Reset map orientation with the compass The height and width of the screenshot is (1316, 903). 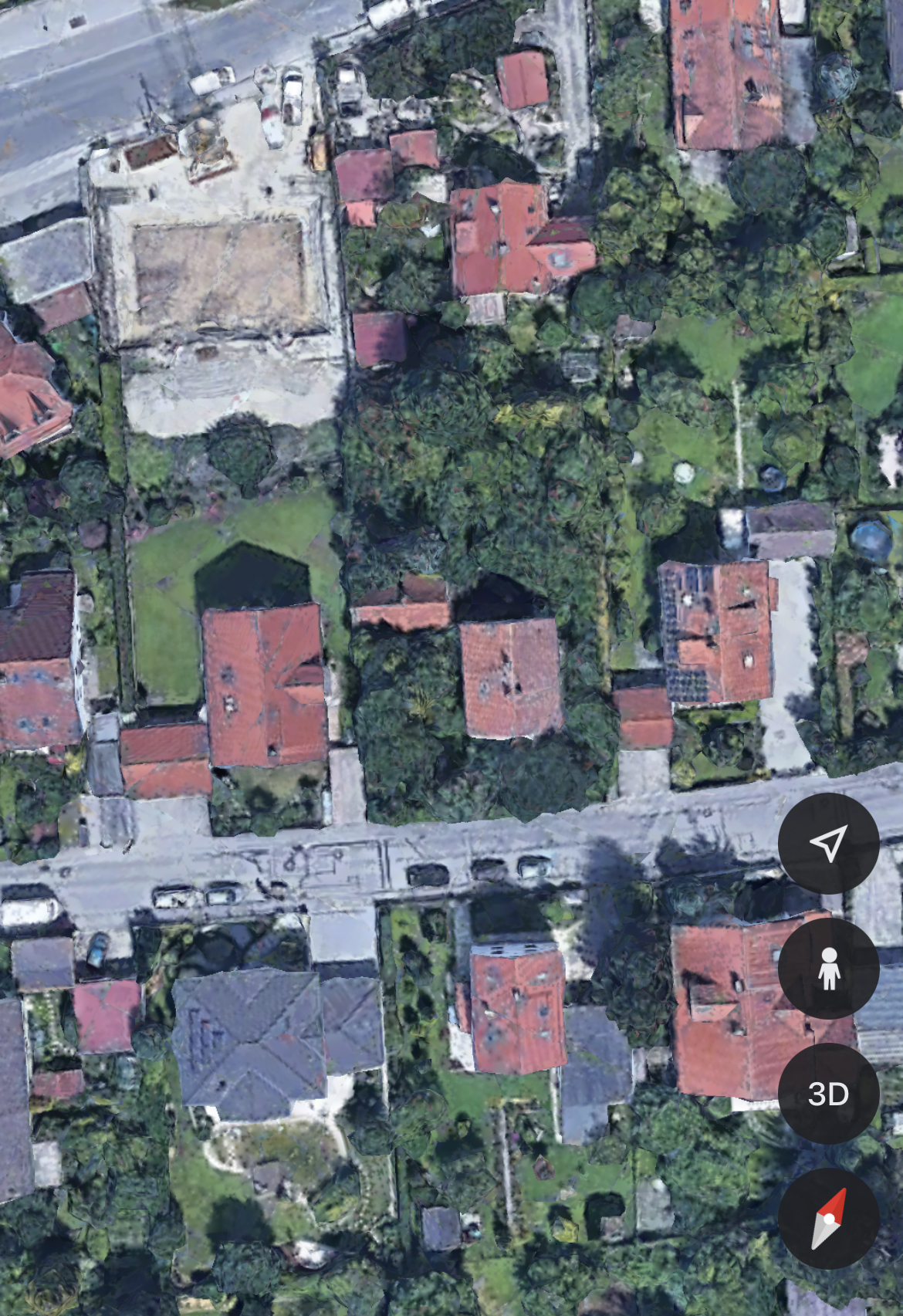pyautogui.click(x=828, y=1218)
